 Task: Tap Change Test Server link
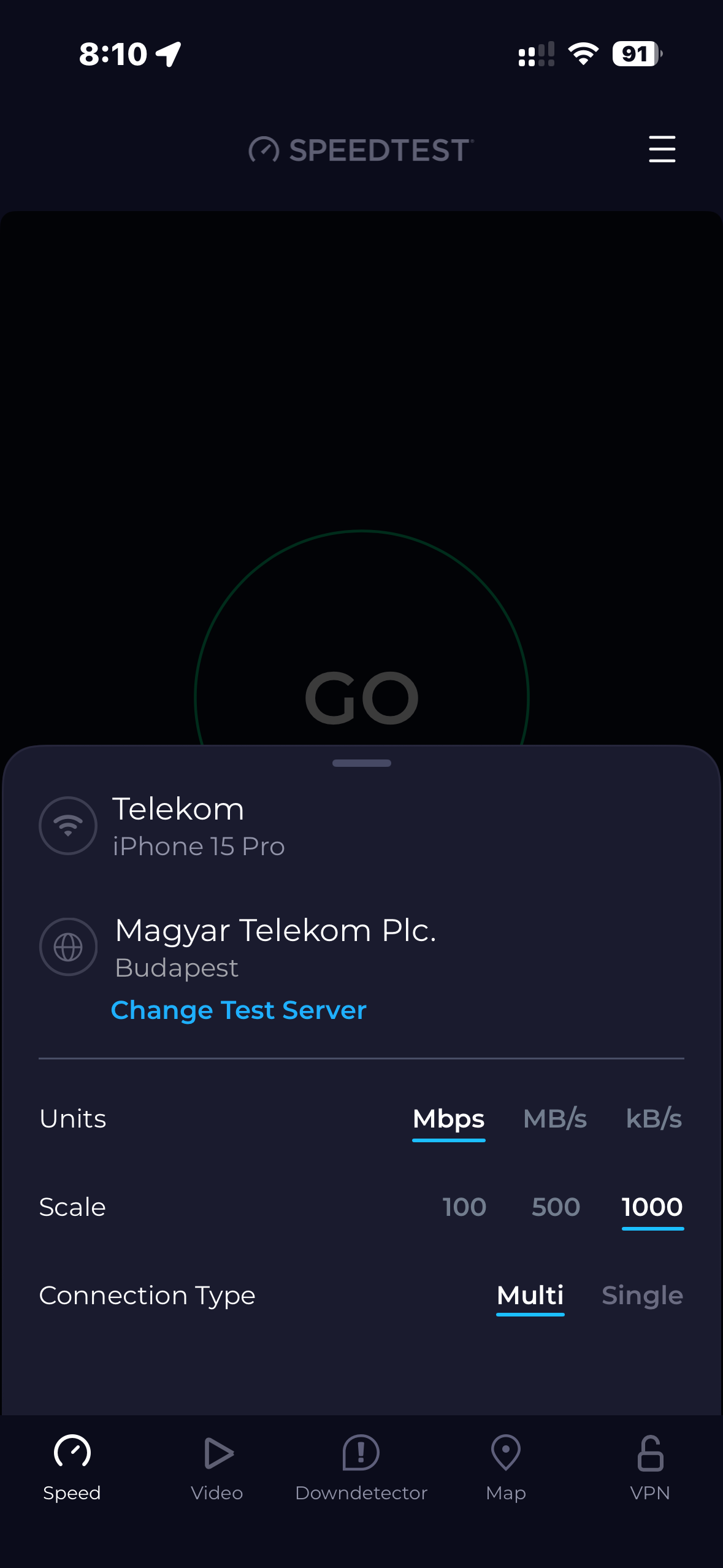click(239, 1010)
